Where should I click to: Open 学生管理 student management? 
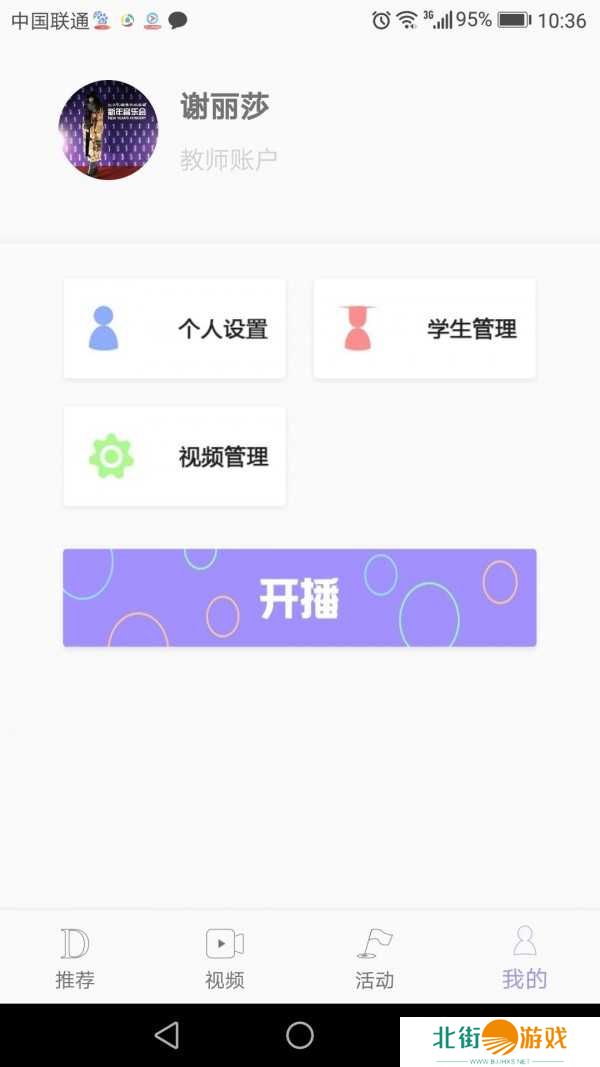424,329
